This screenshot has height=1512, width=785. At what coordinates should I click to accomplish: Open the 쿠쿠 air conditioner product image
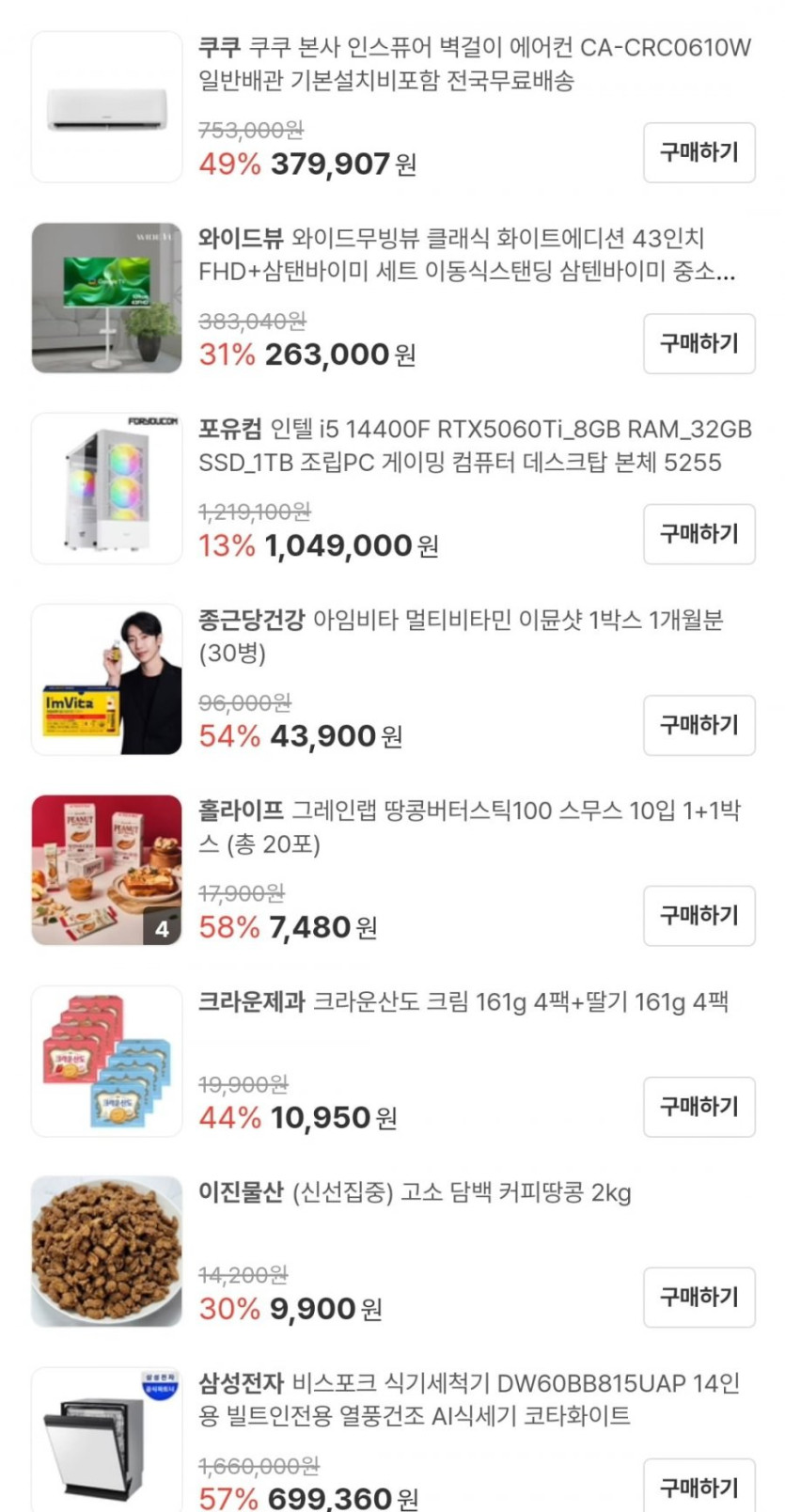point(107,107)
